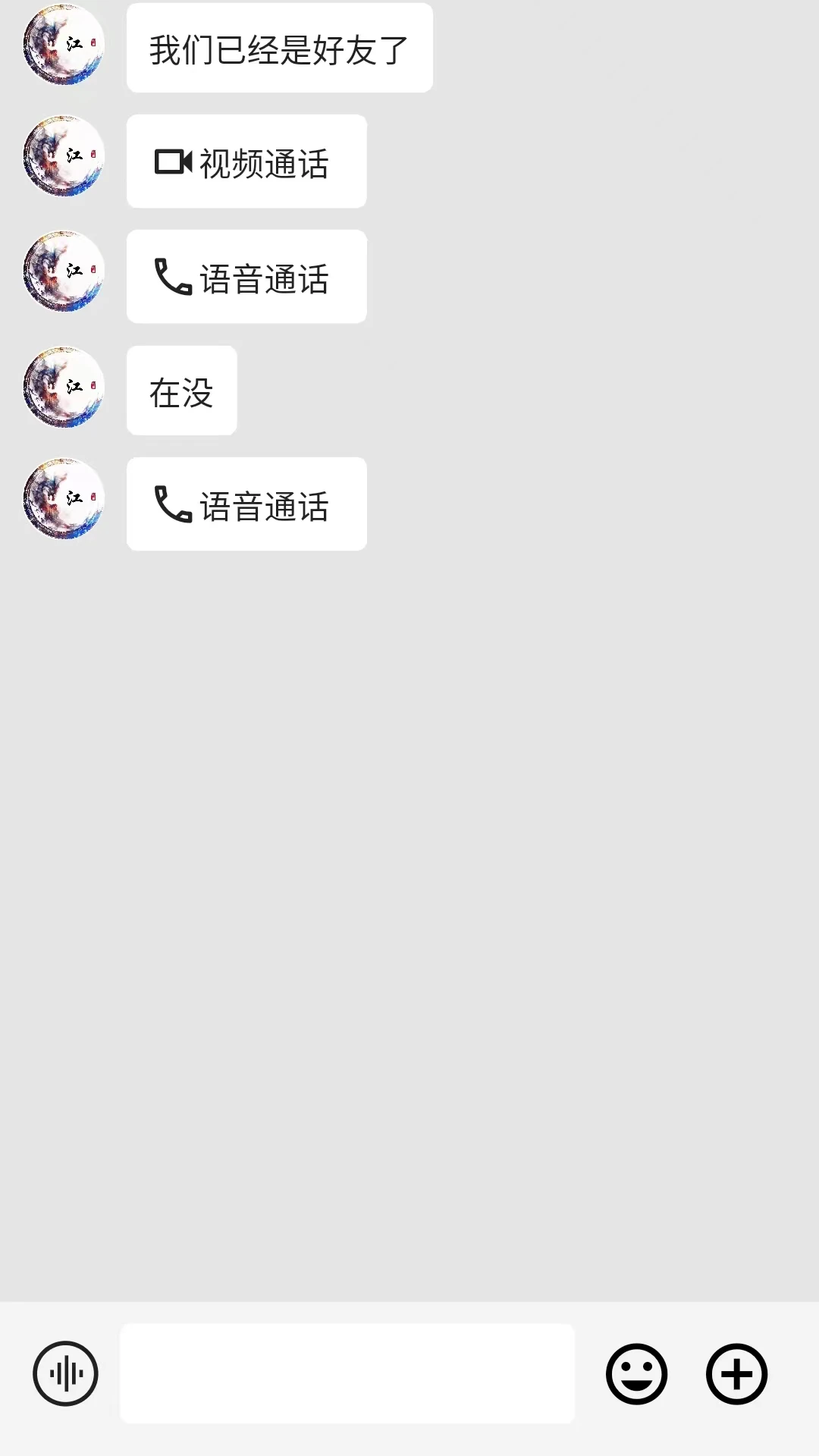Select the 我们已经是好友了 message bubble
The height and width of the screenshot is (1456, 819).
click(279, 46)
